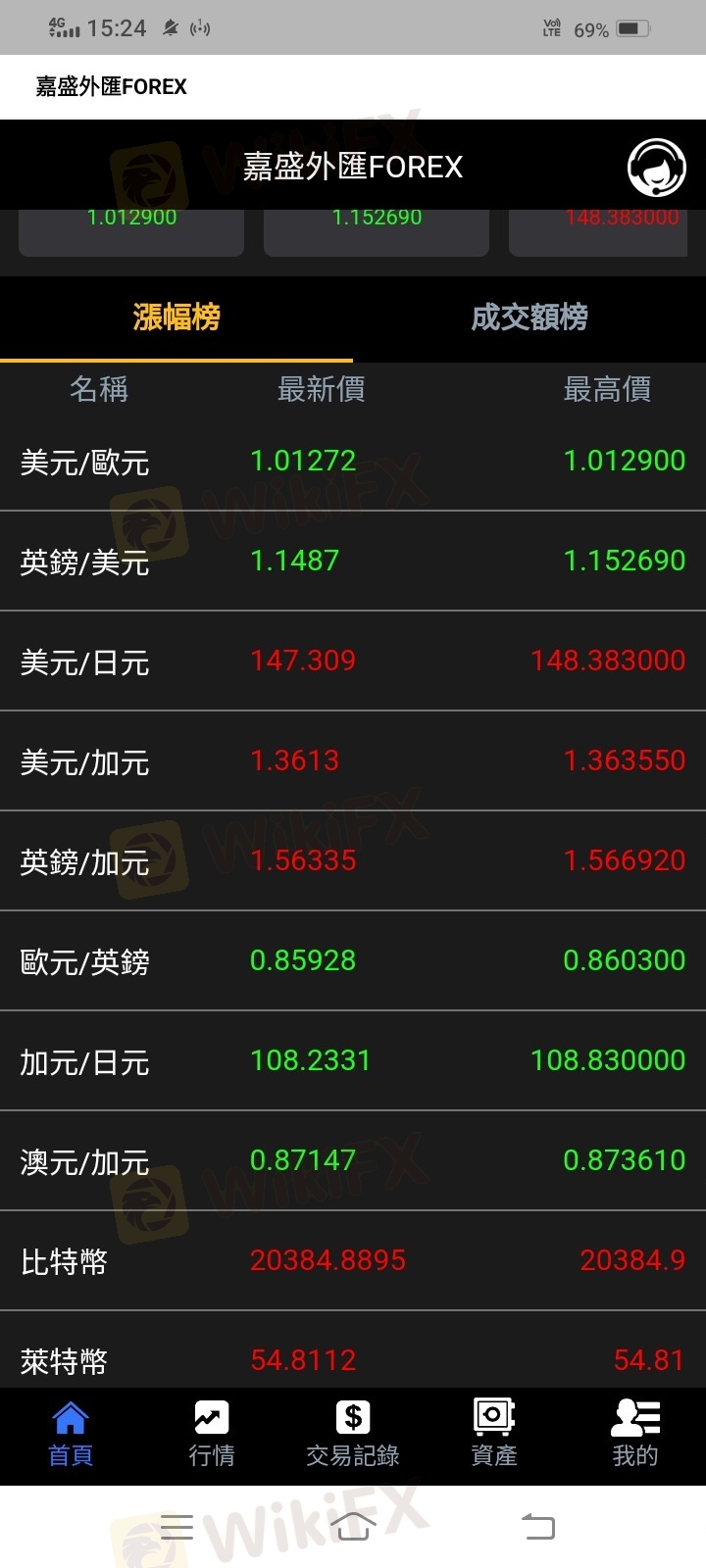View the 美元/日元 pair
This screenshot has height=1568, width=706.
tap(353, 661)
